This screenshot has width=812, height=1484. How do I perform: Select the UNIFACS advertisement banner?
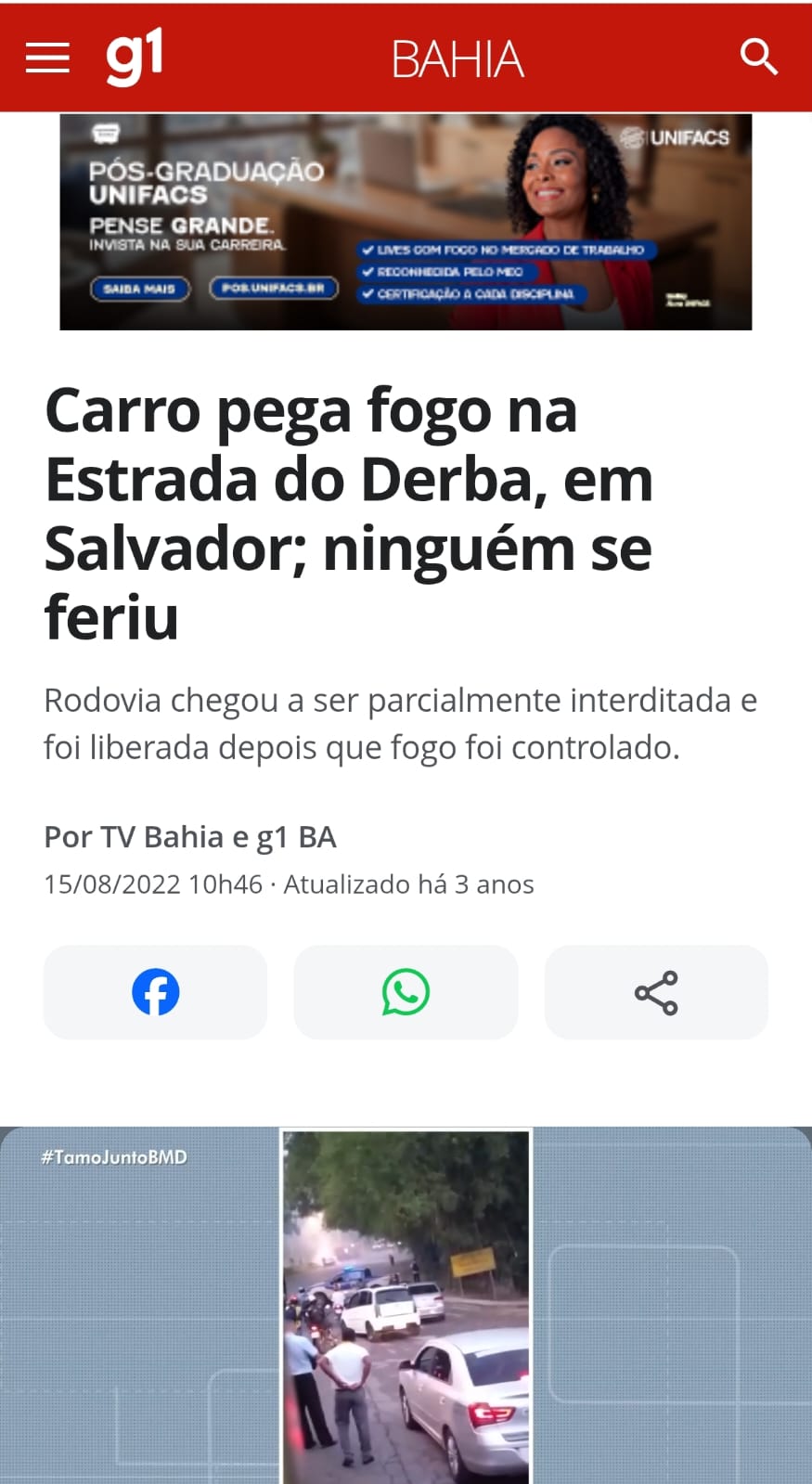[x=406, y=222]
